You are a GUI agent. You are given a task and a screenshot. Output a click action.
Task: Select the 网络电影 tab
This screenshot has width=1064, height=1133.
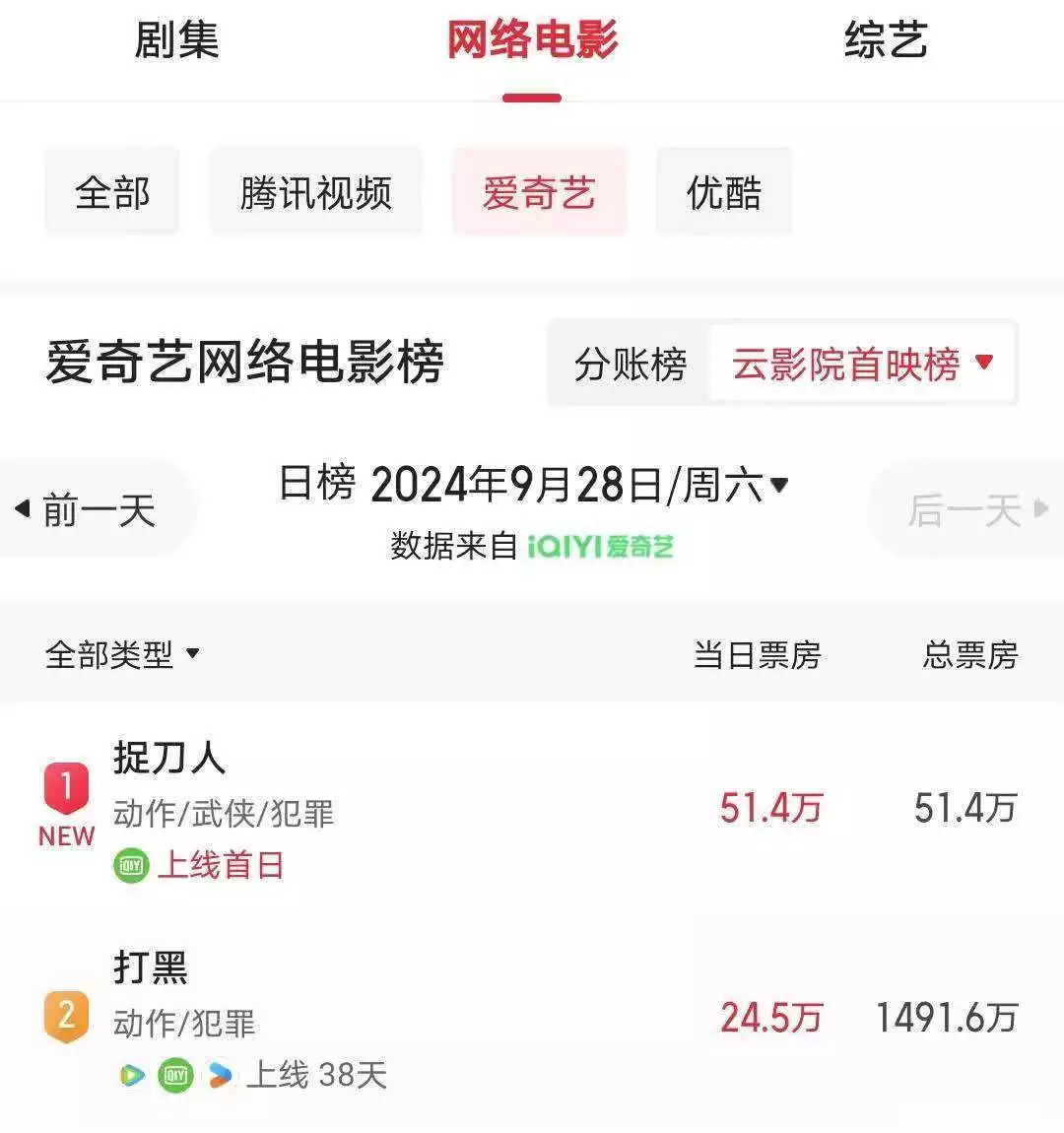pos(532,41)
